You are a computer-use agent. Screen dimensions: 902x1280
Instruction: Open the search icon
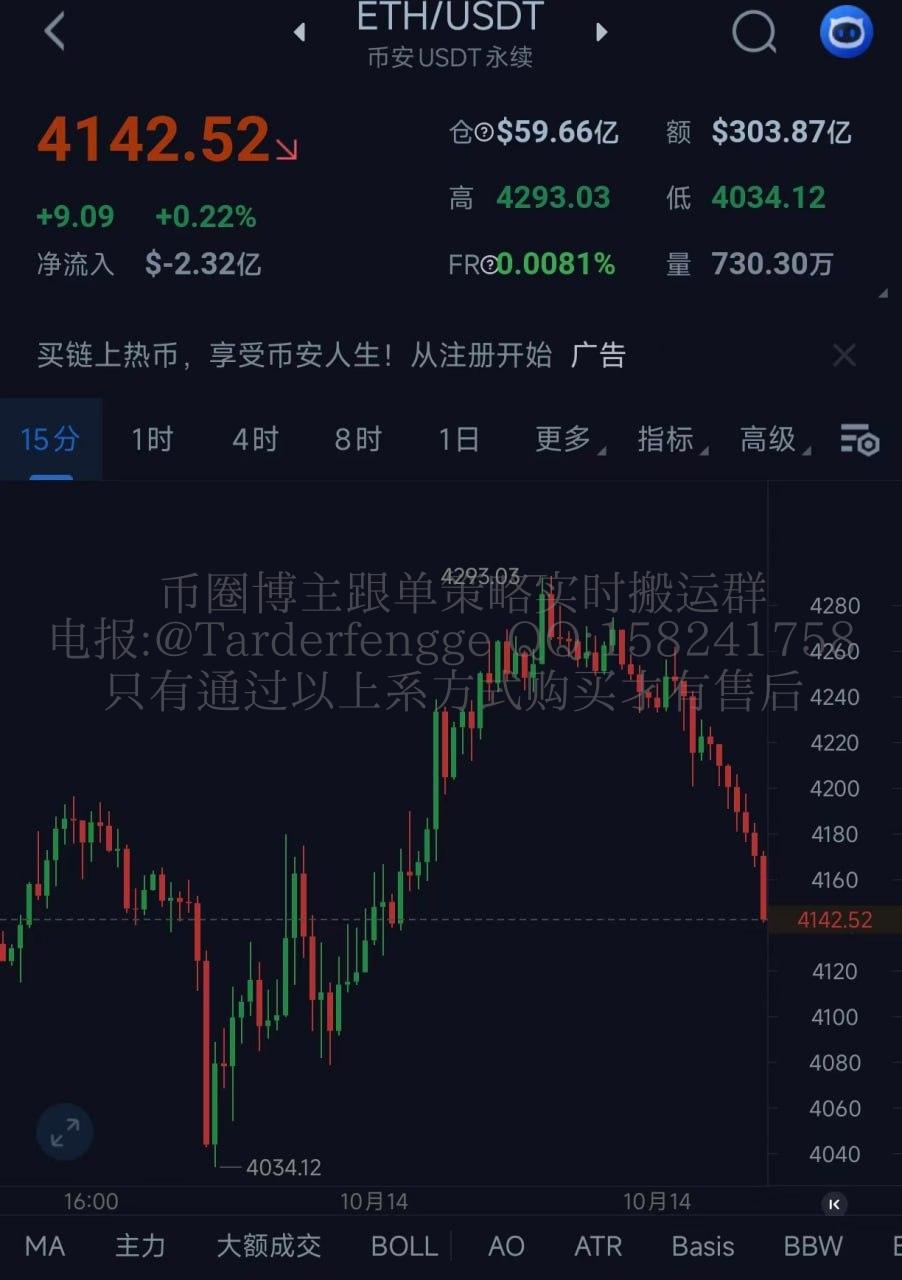tap(753, 32)
